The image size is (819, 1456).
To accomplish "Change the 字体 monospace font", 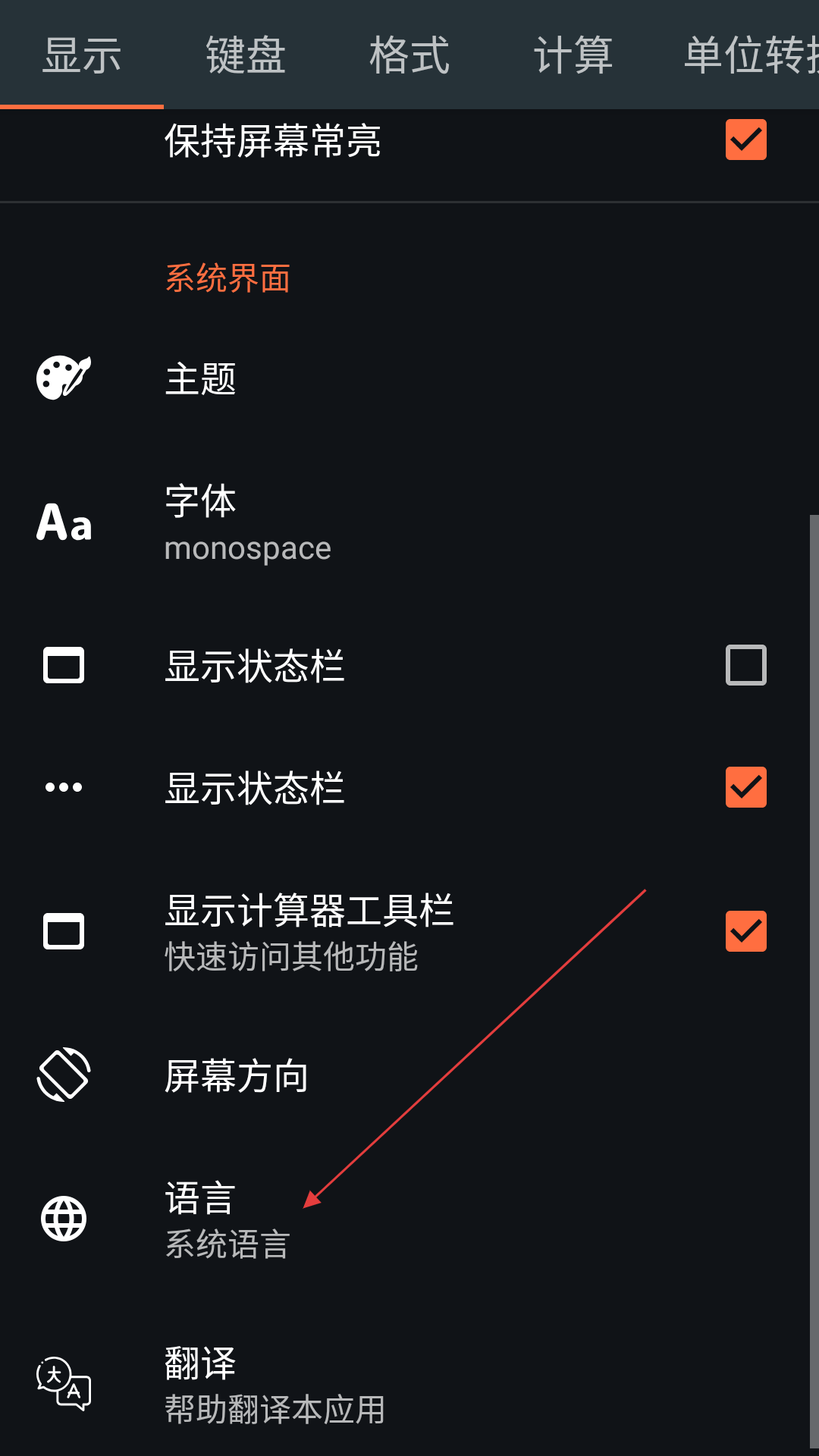I will [x=409, y=522].
